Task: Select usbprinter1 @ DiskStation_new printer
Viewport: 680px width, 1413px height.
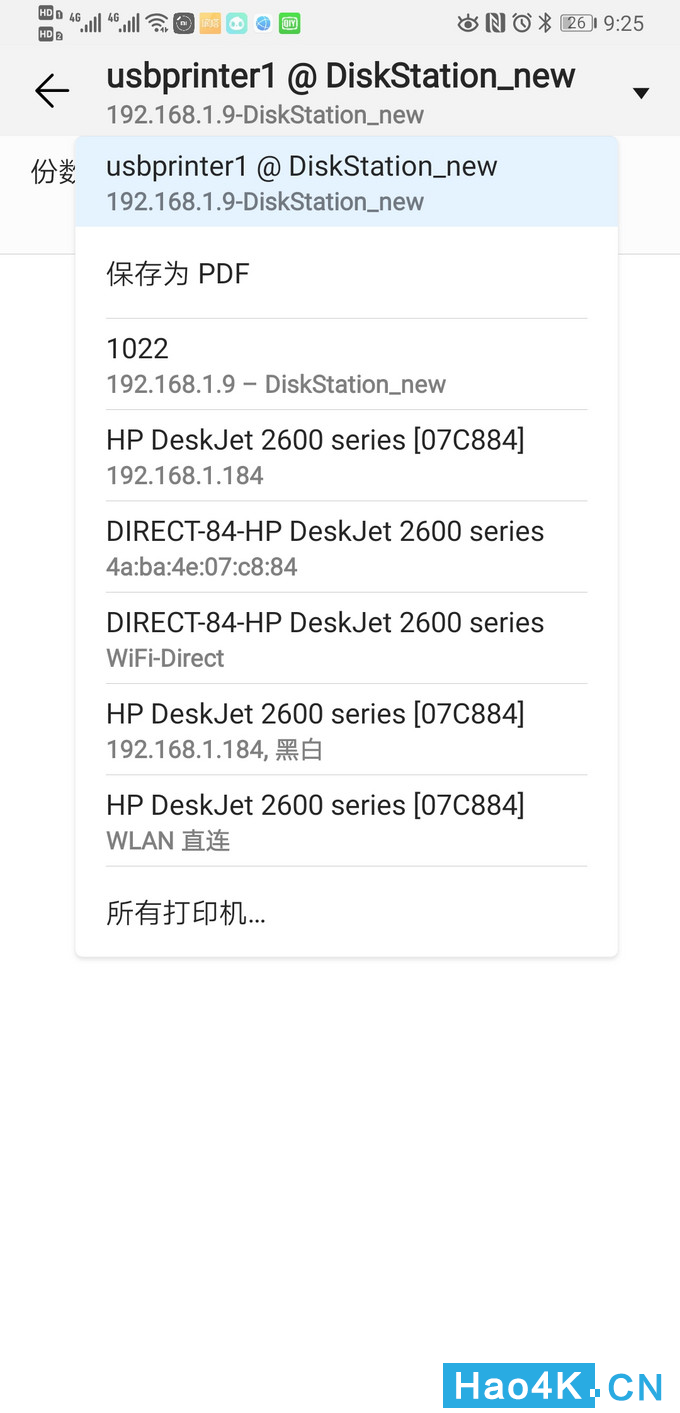Action: pos(346,182)
